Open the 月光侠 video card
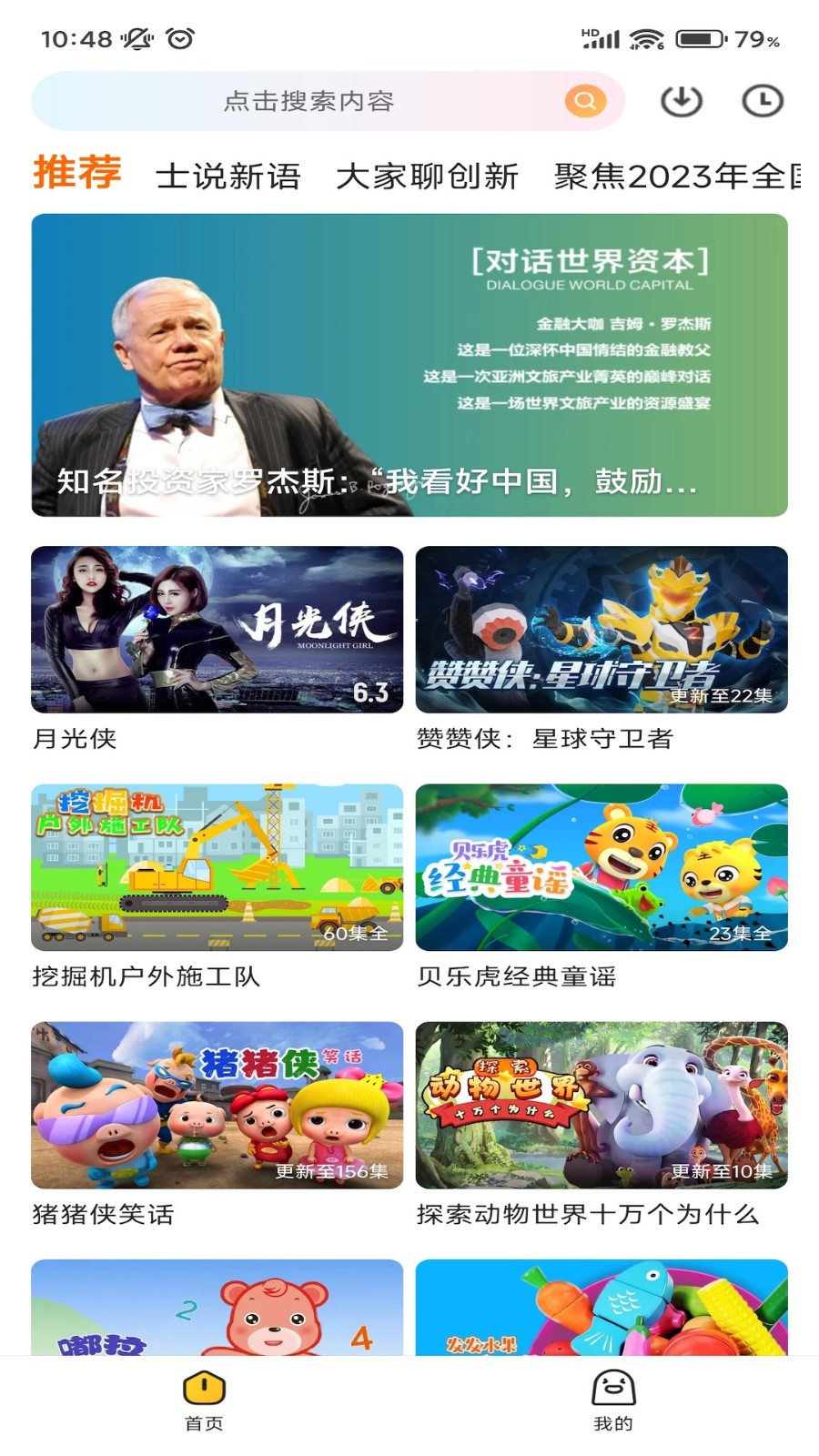Screen dimensions: 819x1456 pyautogui.click(x=217, y=630)
